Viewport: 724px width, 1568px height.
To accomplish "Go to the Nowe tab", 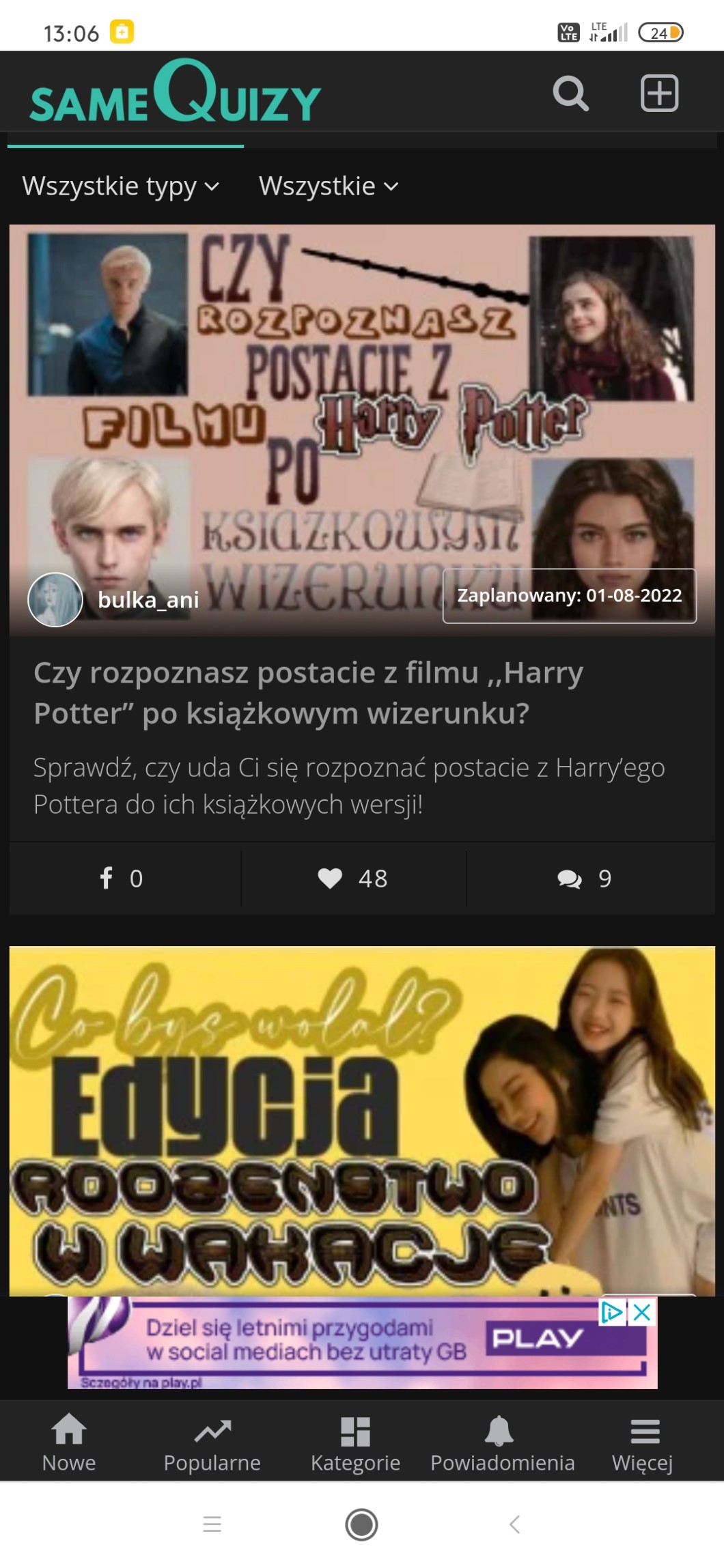I will click(69, 1442).
